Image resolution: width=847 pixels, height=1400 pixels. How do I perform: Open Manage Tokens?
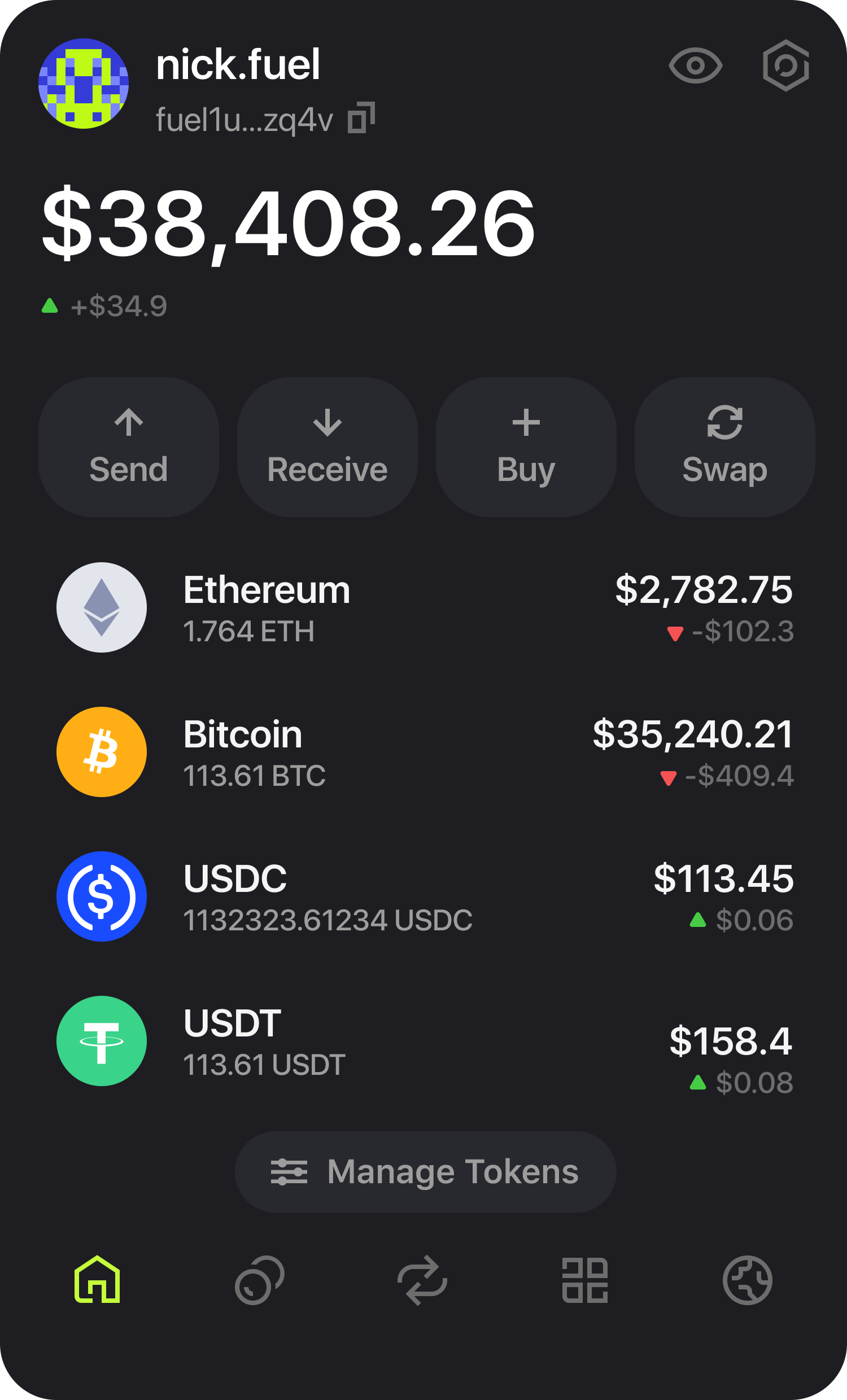(x=425, y=1171)
